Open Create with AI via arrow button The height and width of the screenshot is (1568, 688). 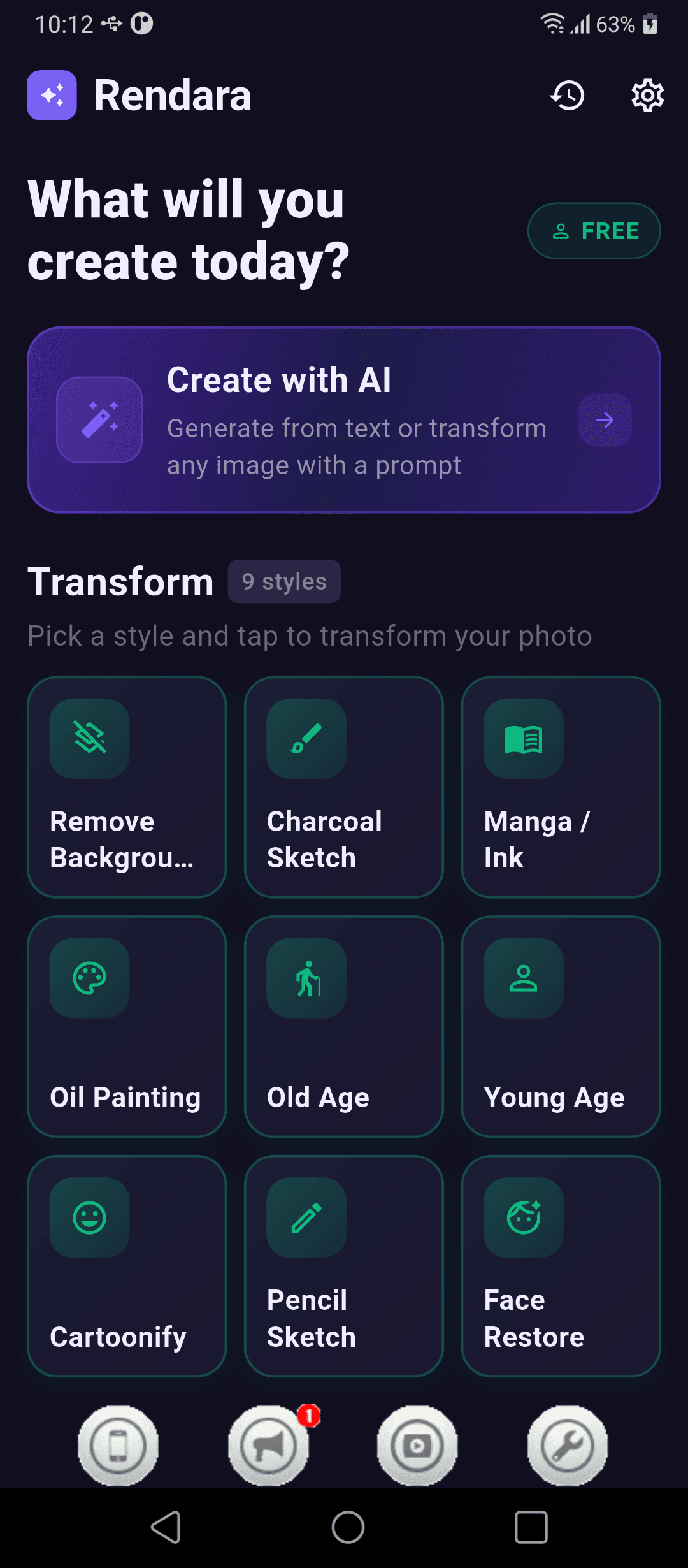[604, 420]
